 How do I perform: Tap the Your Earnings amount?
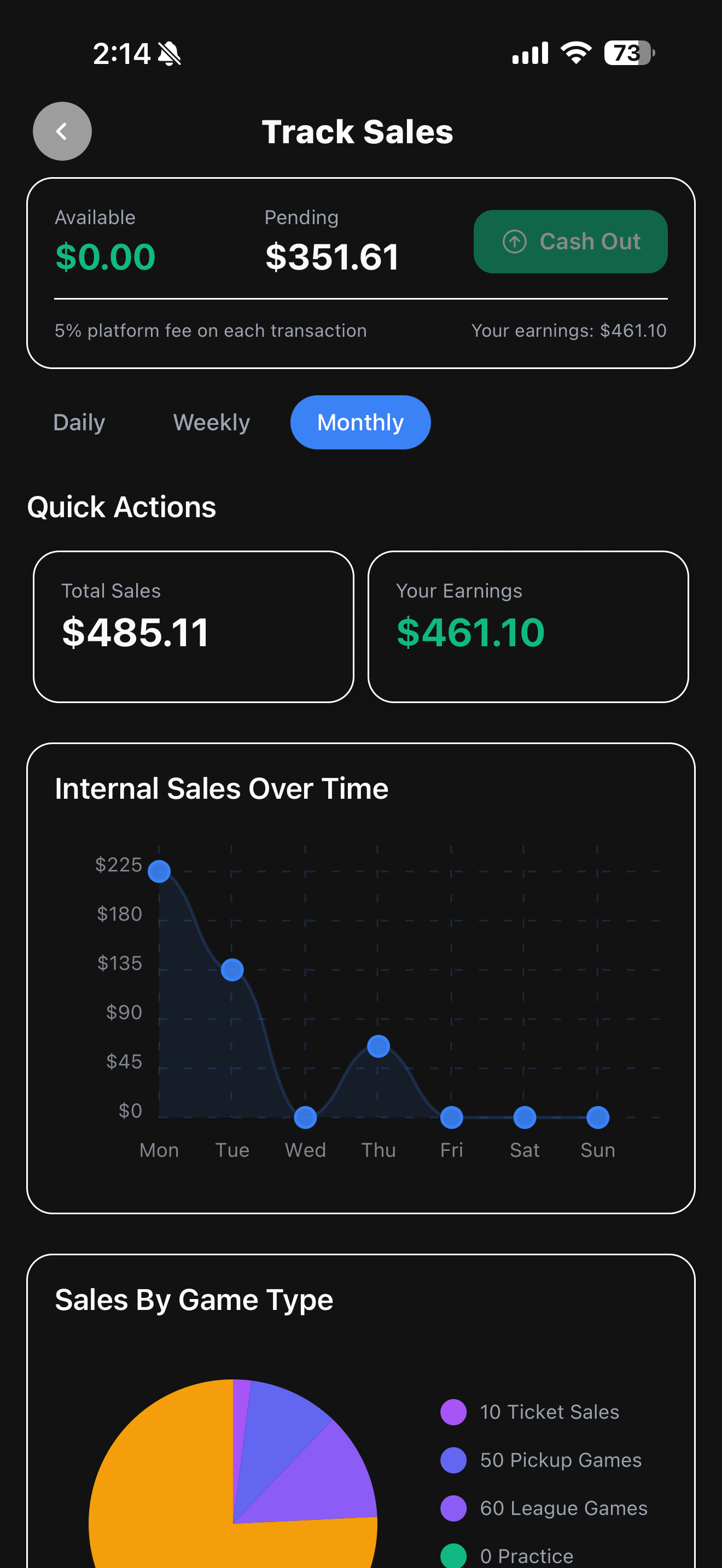point(470,633)
